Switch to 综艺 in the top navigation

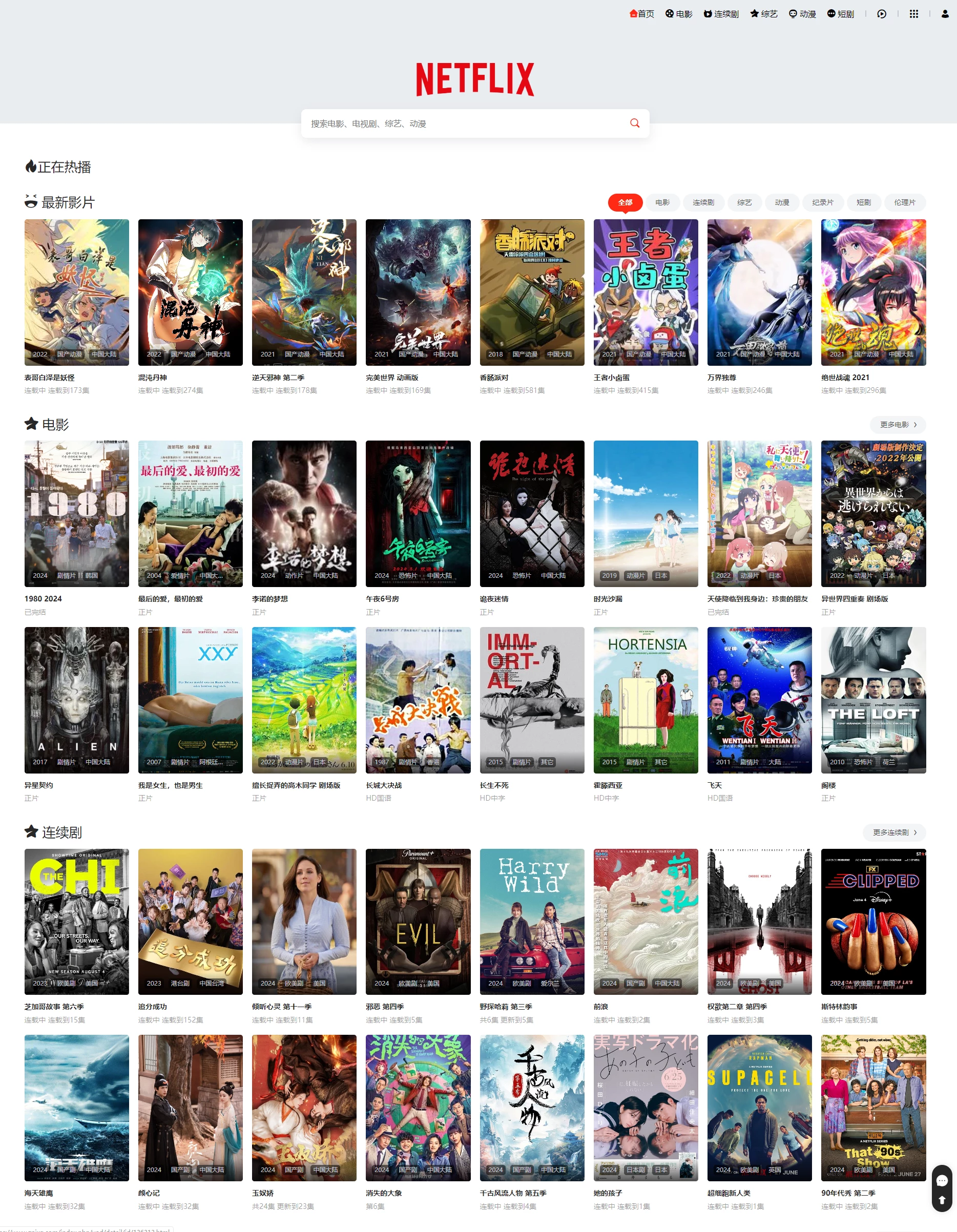(763, 13)
